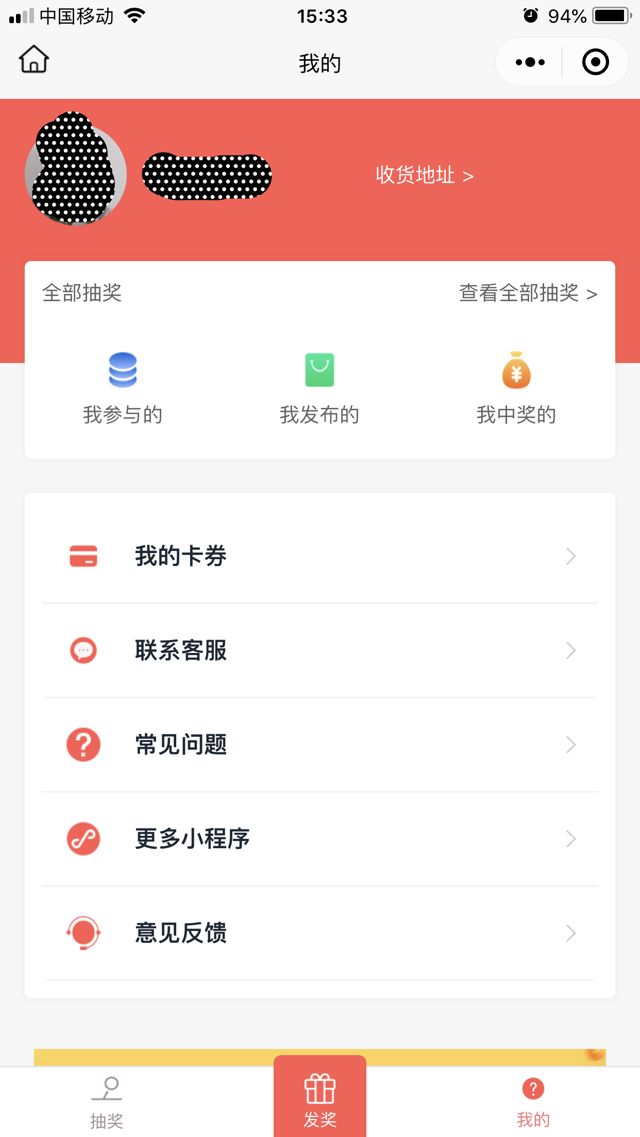
Task: Go to the mini program home icon
Action: click(x=34, y=60)
